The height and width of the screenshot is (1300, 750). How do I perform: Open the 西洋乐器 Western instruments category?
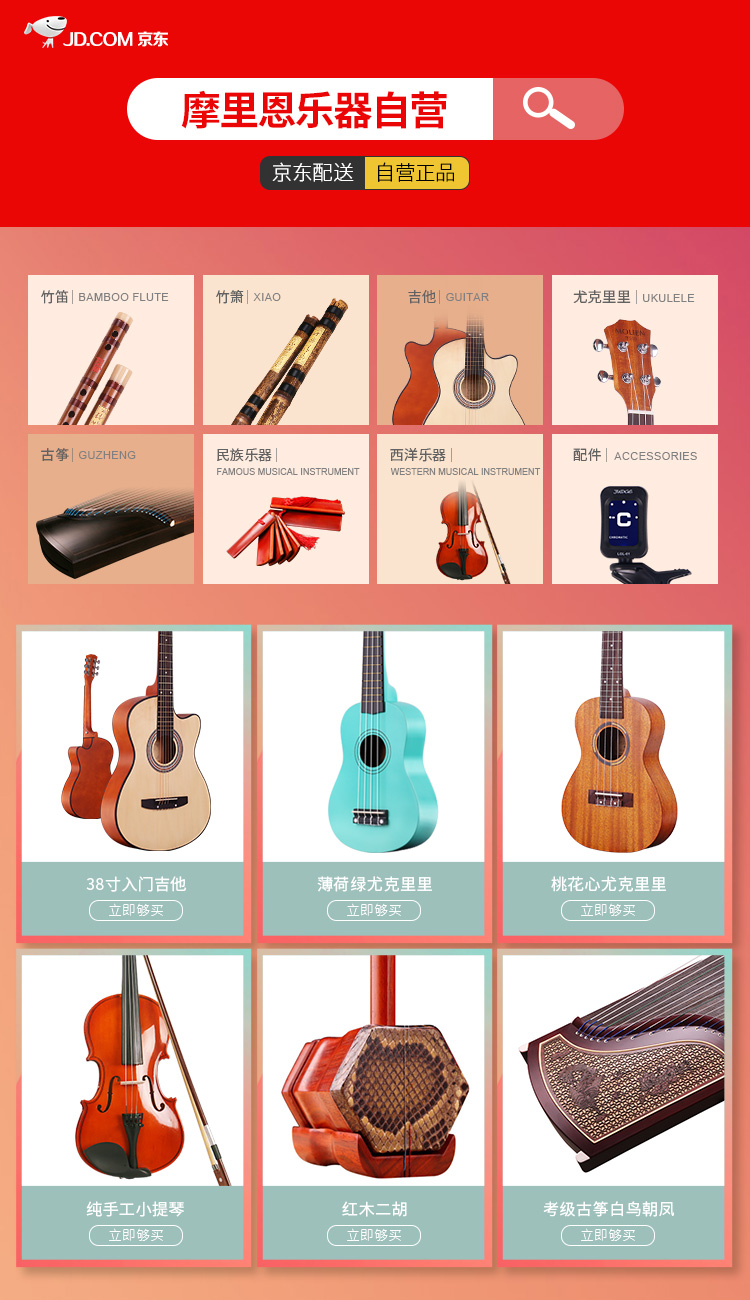[460, 509]
